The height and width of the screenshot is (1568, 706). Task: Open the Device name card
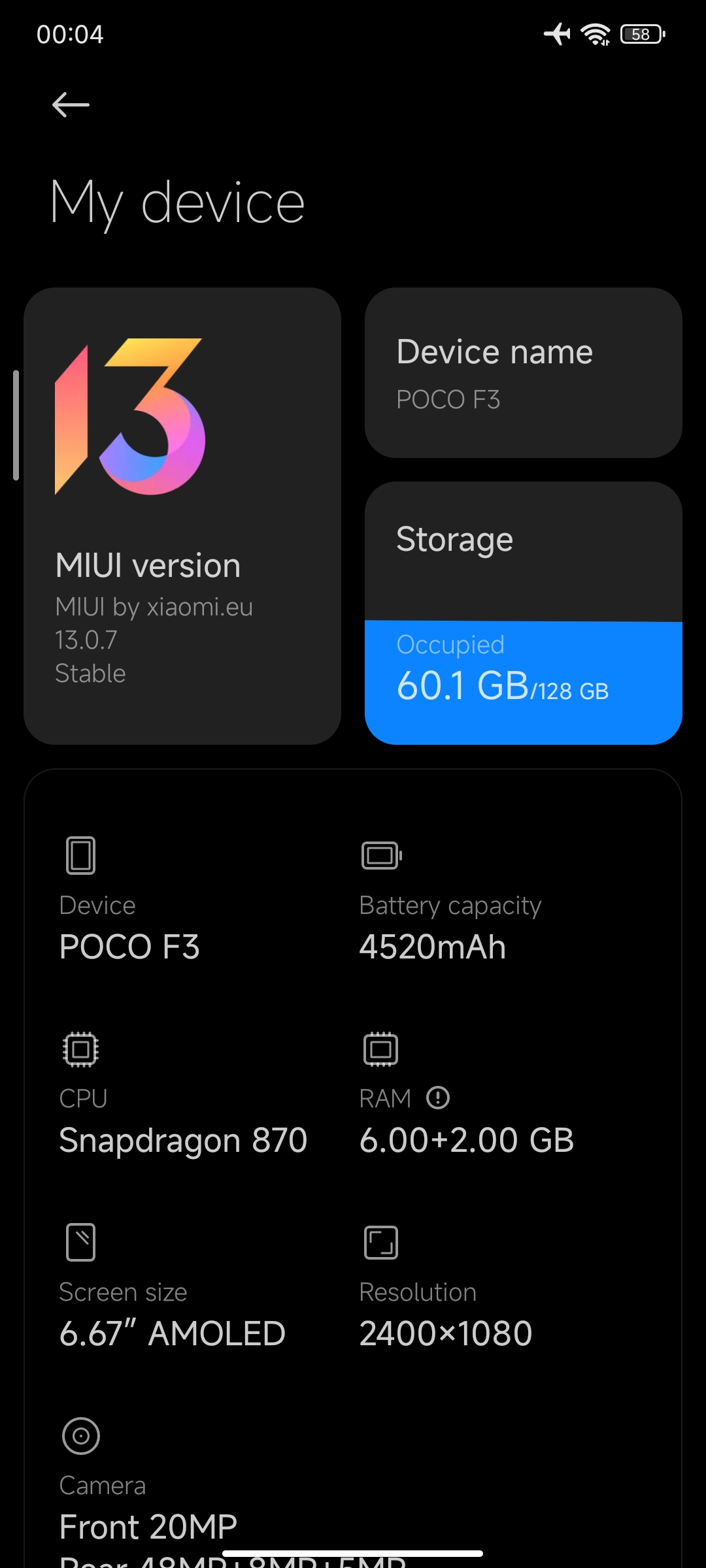point(524,373)
